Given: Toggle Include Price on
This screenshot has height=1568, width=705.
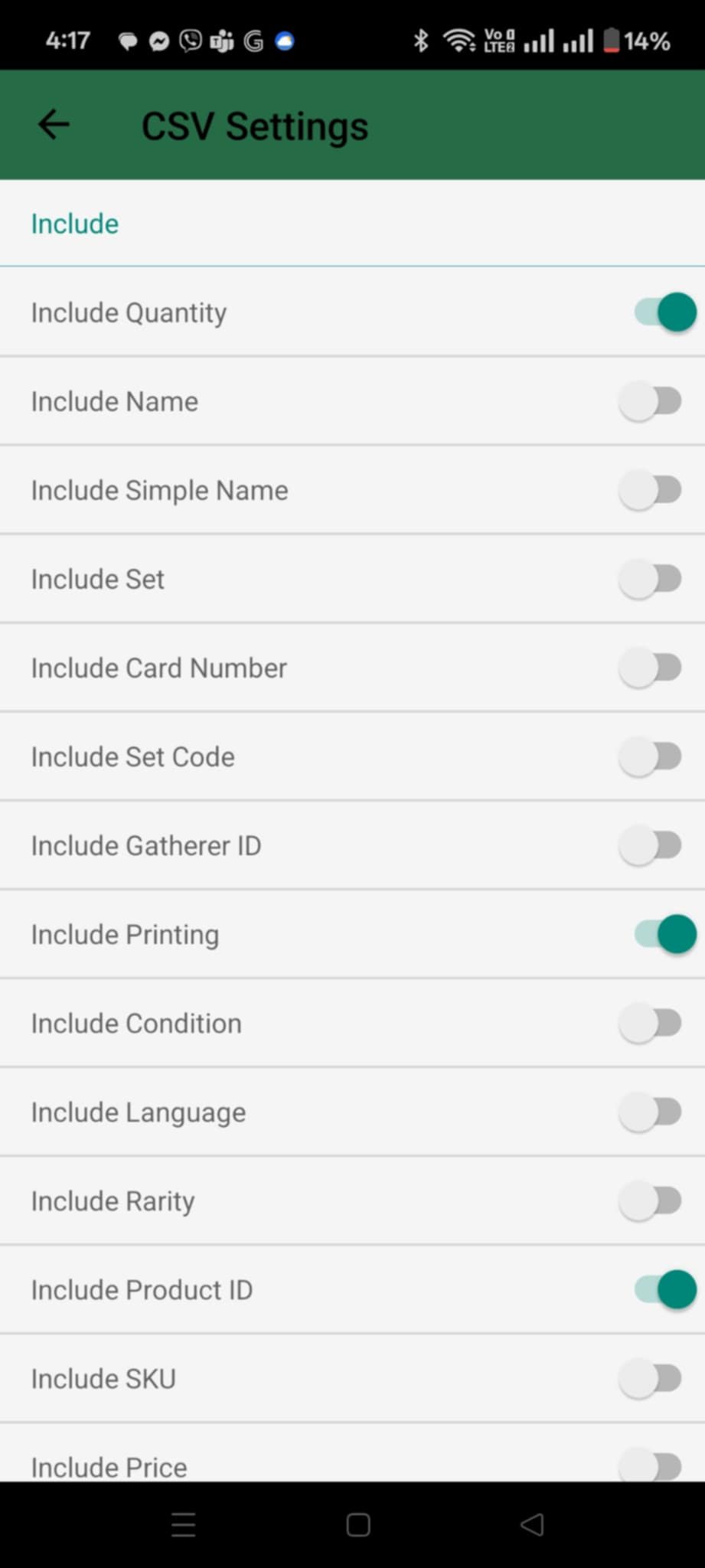Looking at the screenshot, I should pyautogui.click(x=651, y=1465).
